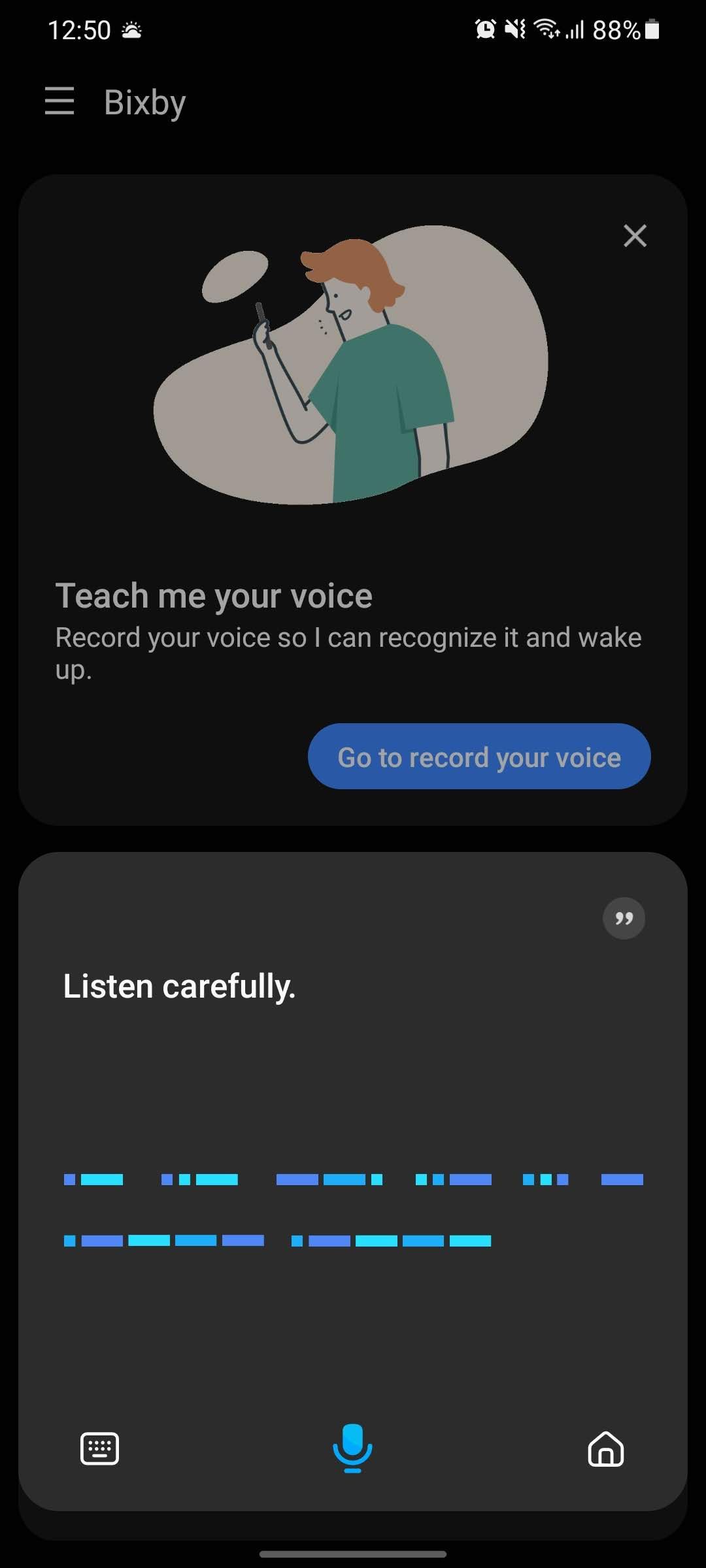Open the Bixby hamburger menu
This screenshot has height=1568, width=706.
[x=59, y=101]
